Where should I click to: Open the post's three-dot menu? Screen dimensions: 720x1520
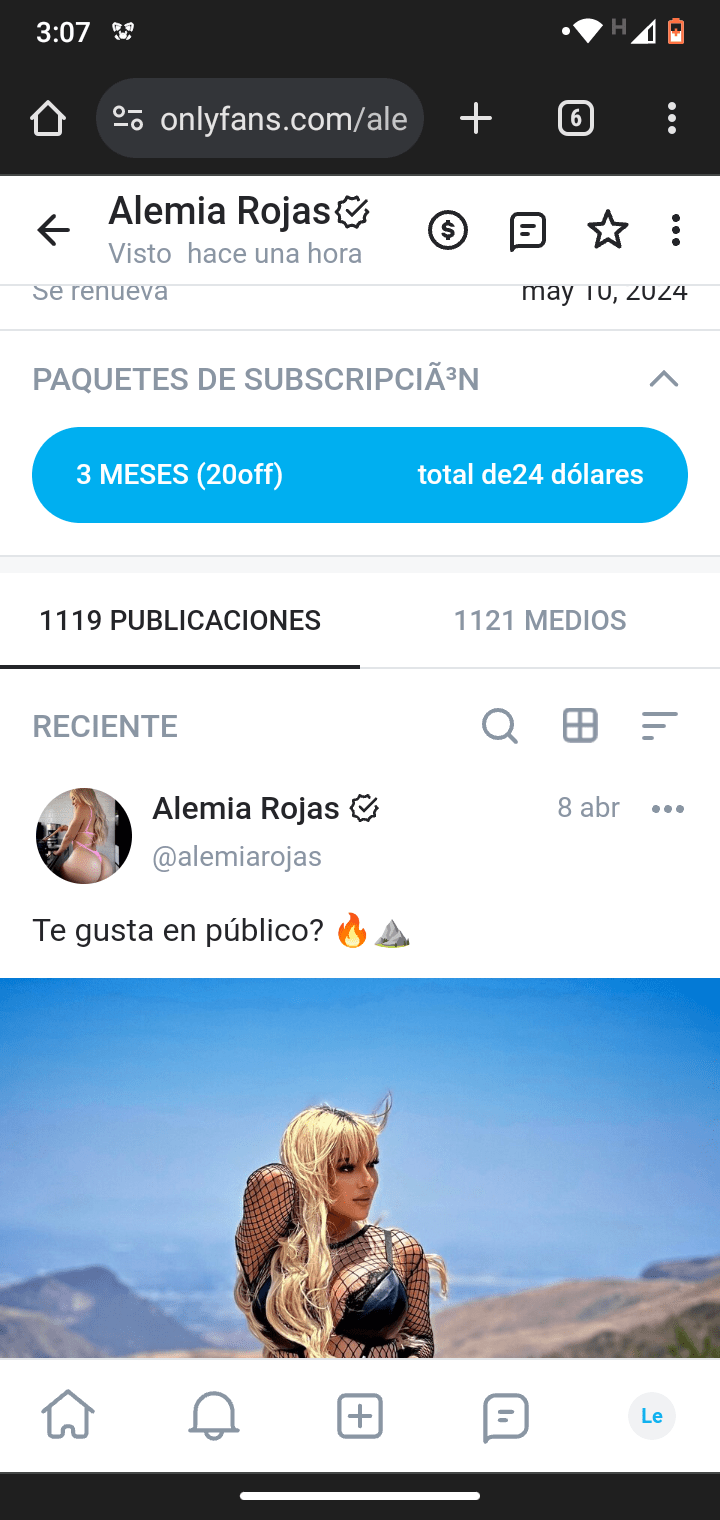(x=667, y=808)
